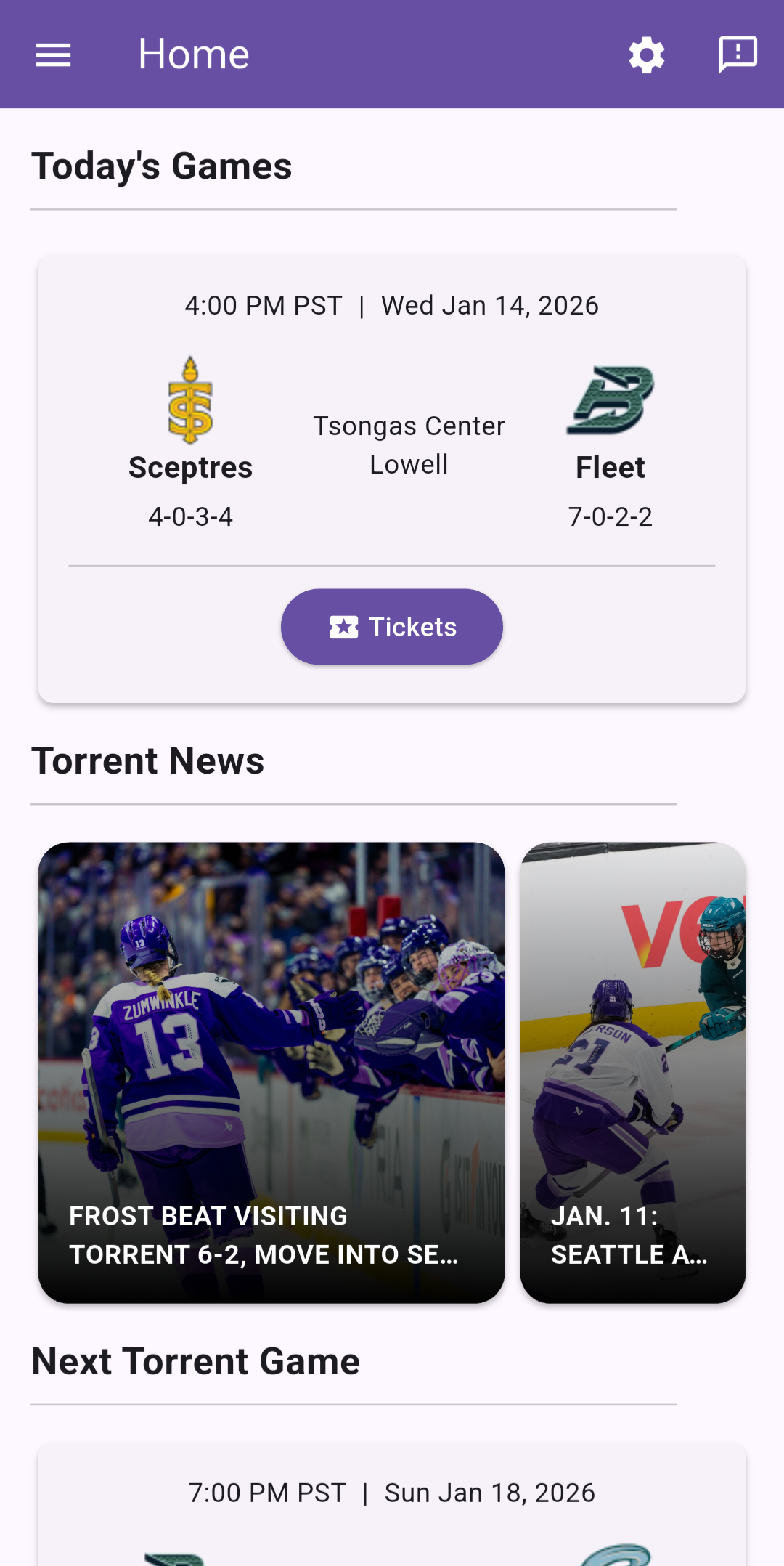Select the Today's Games section heading

coord(160,164)
